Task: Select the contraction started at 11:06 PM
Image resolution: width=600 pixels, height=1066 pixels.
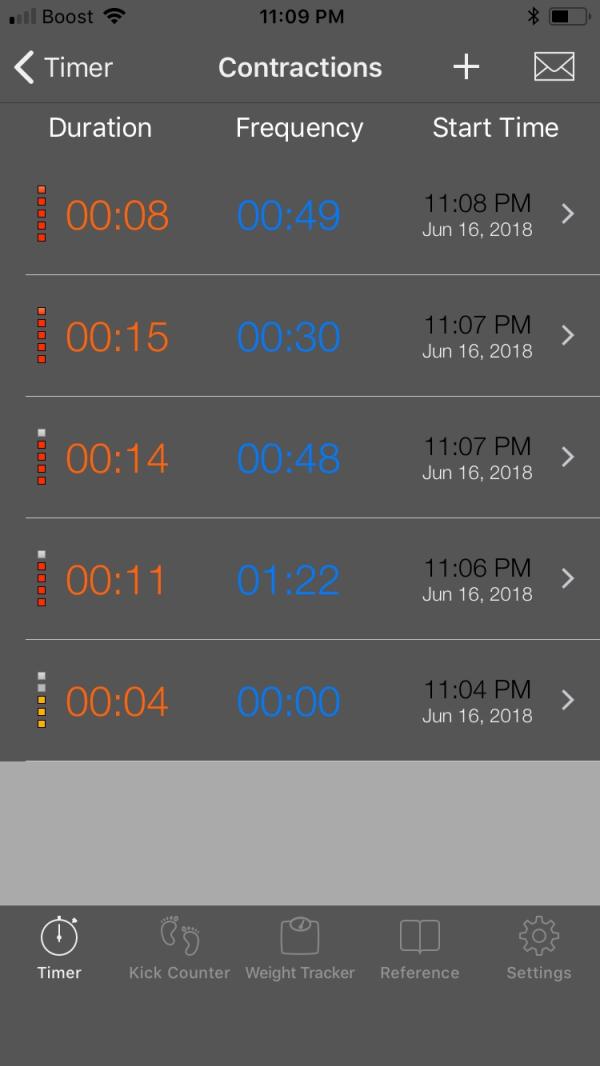Action: [x=300, y=580]
